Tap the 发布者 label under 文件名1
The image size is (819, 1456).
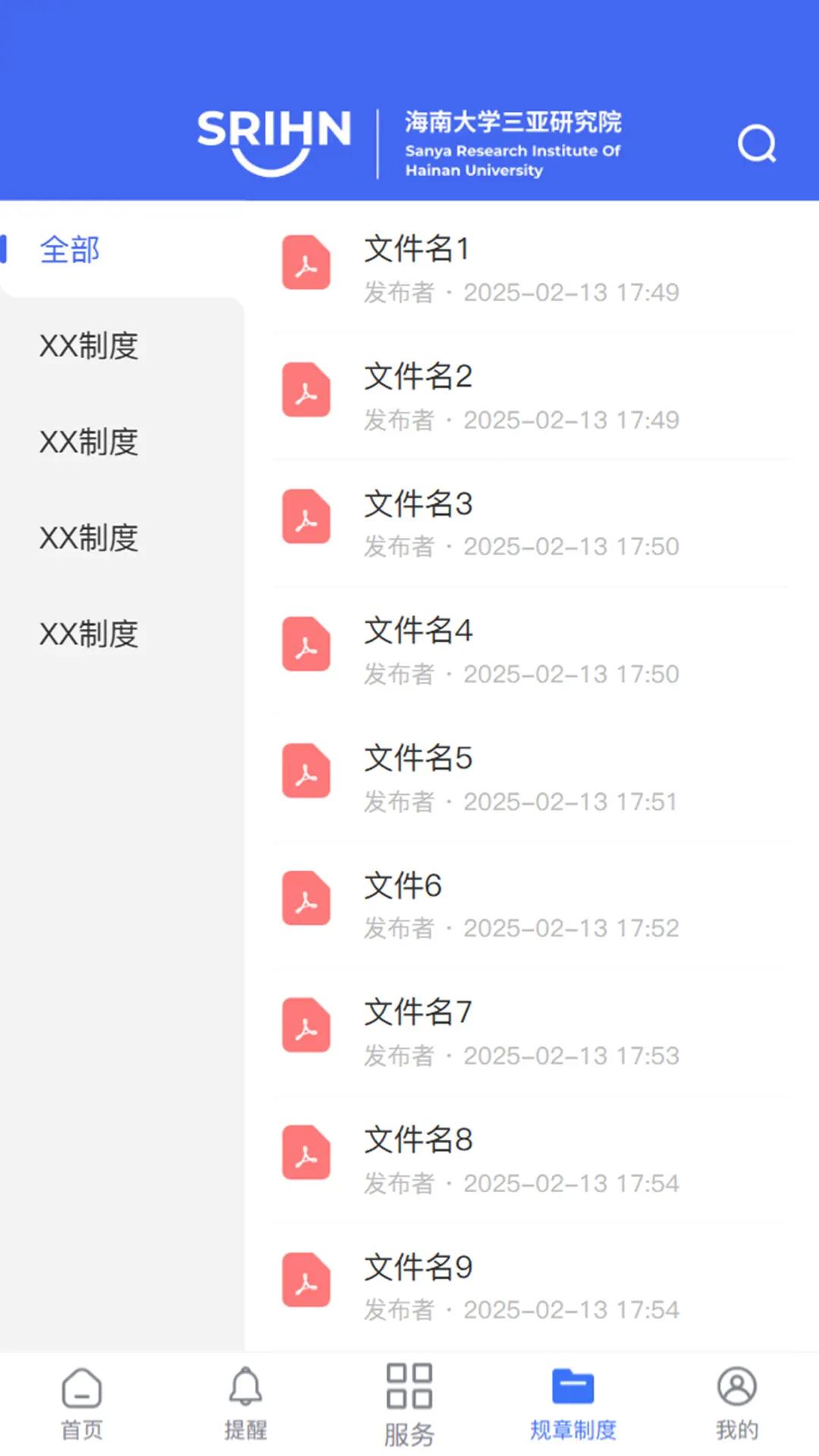pyautogui.click(x=400, y=293)
